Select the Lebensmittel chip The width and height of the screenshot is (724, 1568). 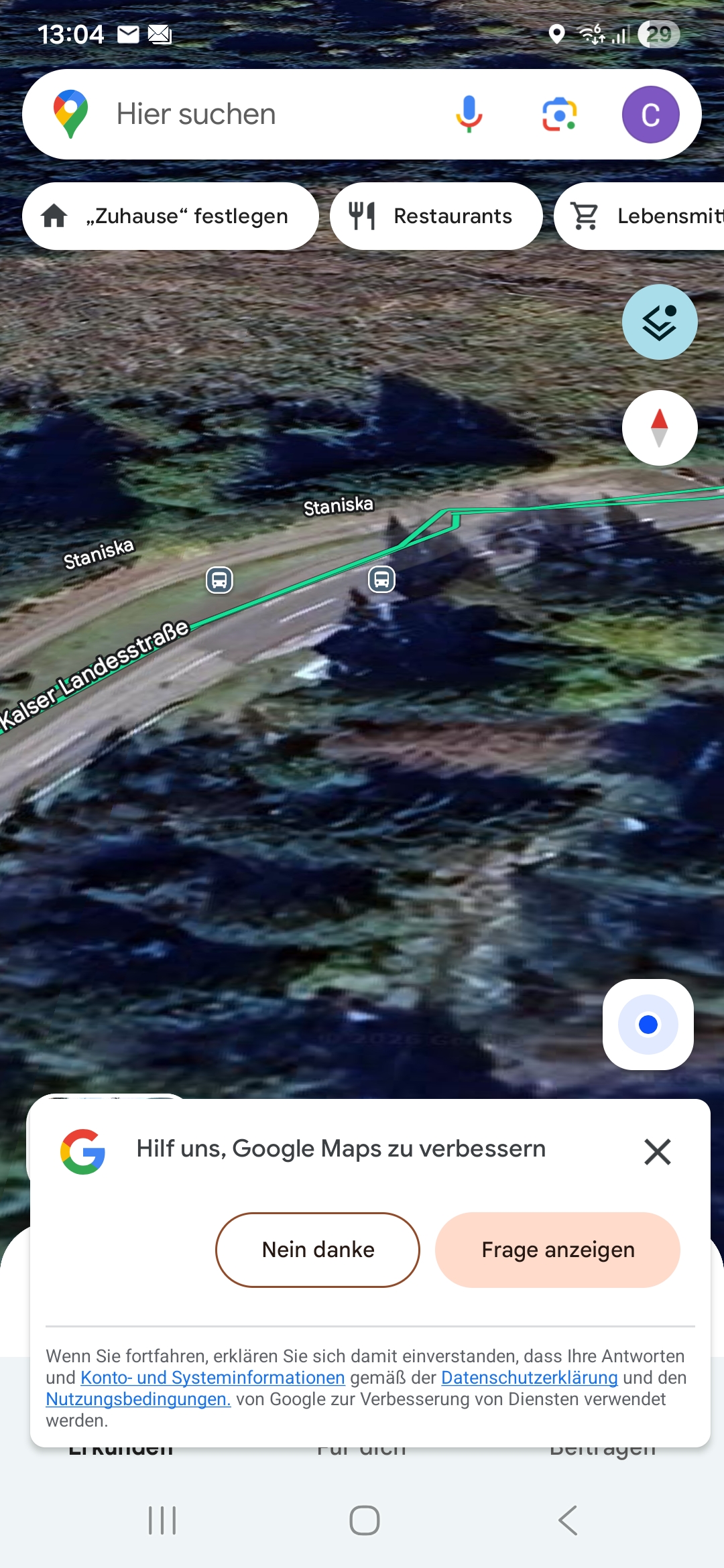(644, 216)
